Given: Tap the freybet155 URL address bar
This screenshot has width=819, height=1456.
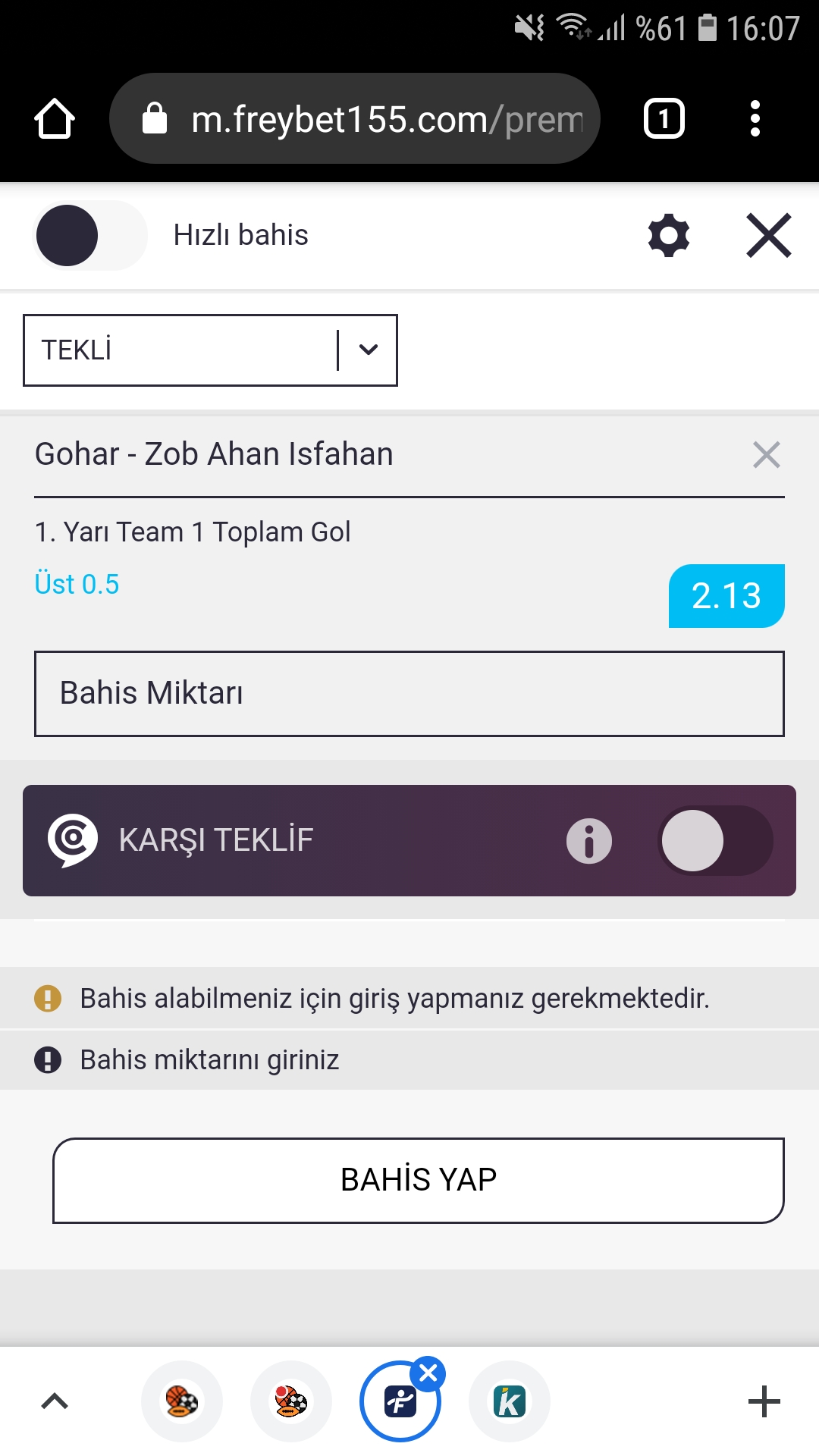Looking at the screenshot, I should point(355,118).
